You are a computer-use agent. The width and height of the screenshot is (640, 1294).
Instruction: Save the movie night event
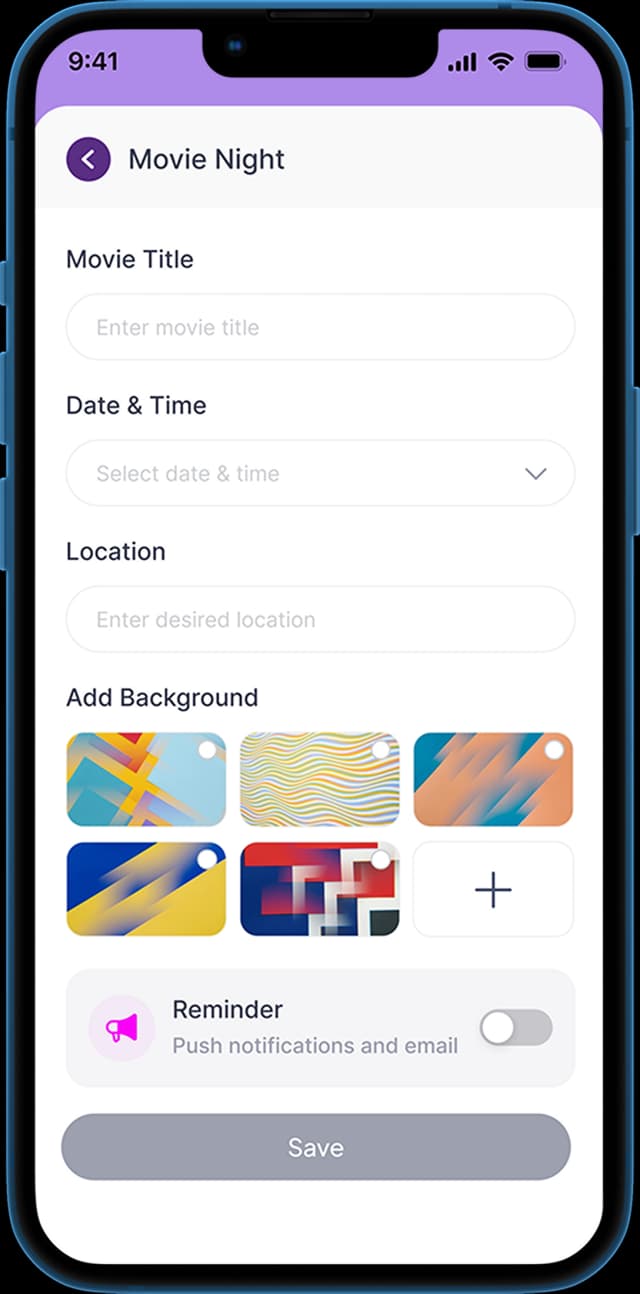pos(316,1147)
